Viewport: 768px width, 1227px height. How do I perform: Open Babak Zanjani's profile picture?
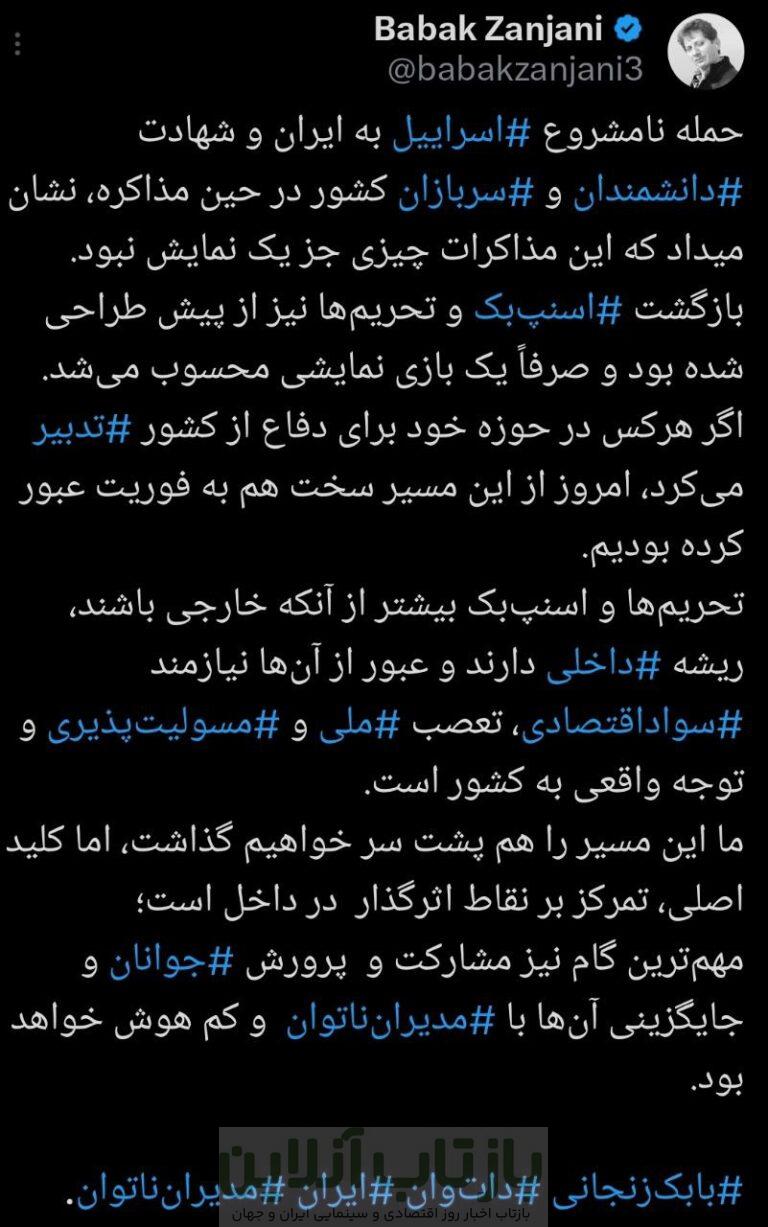click(x=706, y=51)
